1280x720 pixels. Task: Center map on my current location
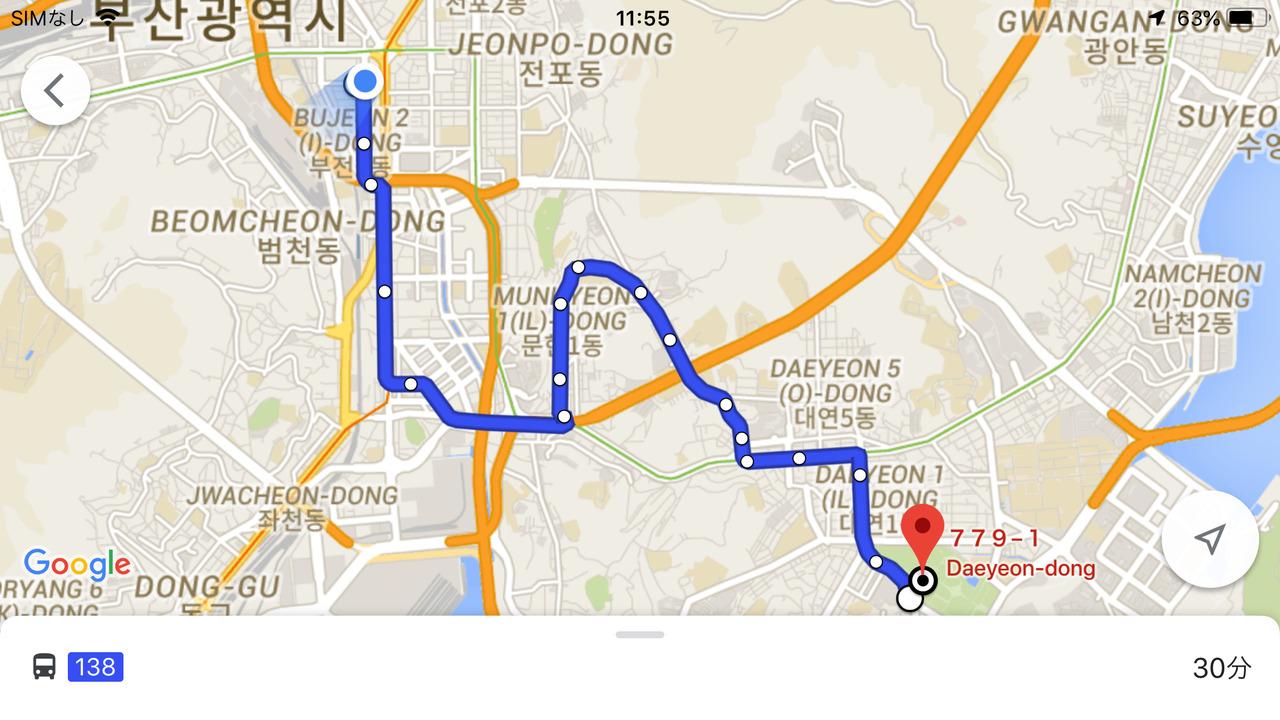pyautogui.click(x=1210, y=540)
